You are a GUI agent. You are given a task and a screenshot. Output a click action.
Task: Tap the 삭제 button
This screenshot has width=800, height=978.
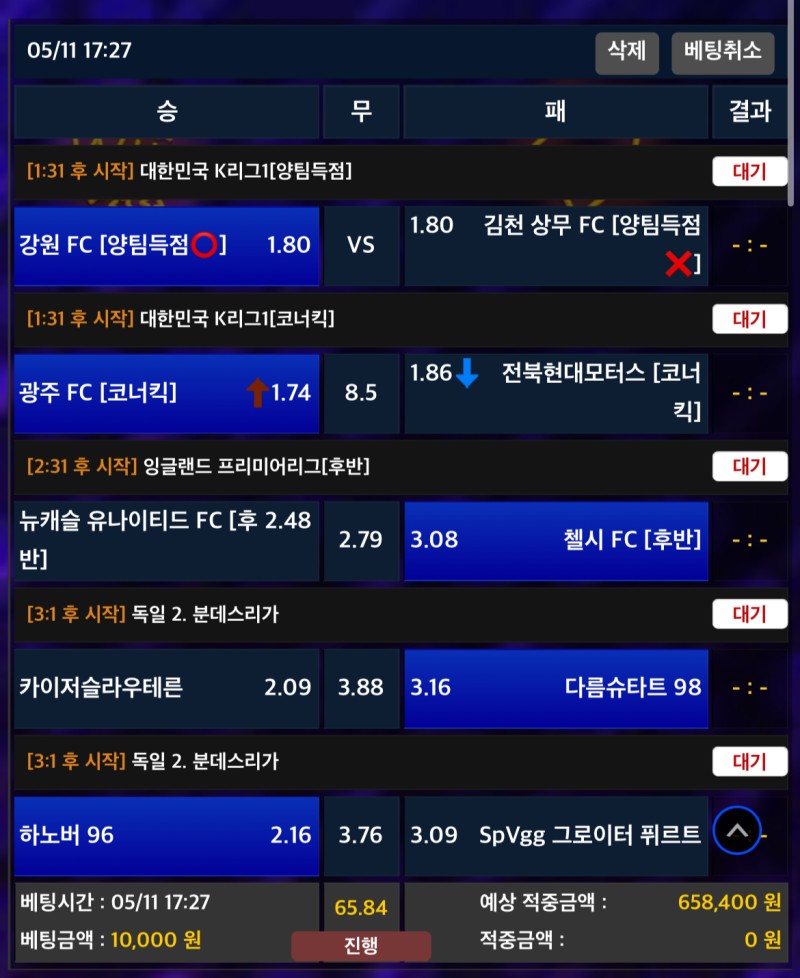click(627, 52)
